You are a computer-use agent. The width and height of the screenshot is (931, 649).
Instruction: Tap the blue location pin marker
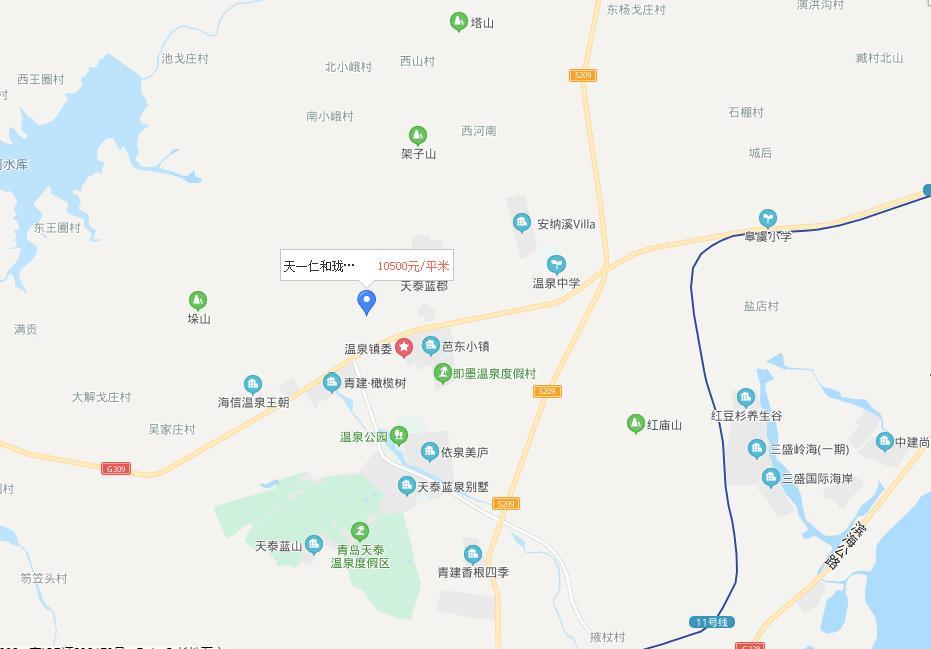367,301
